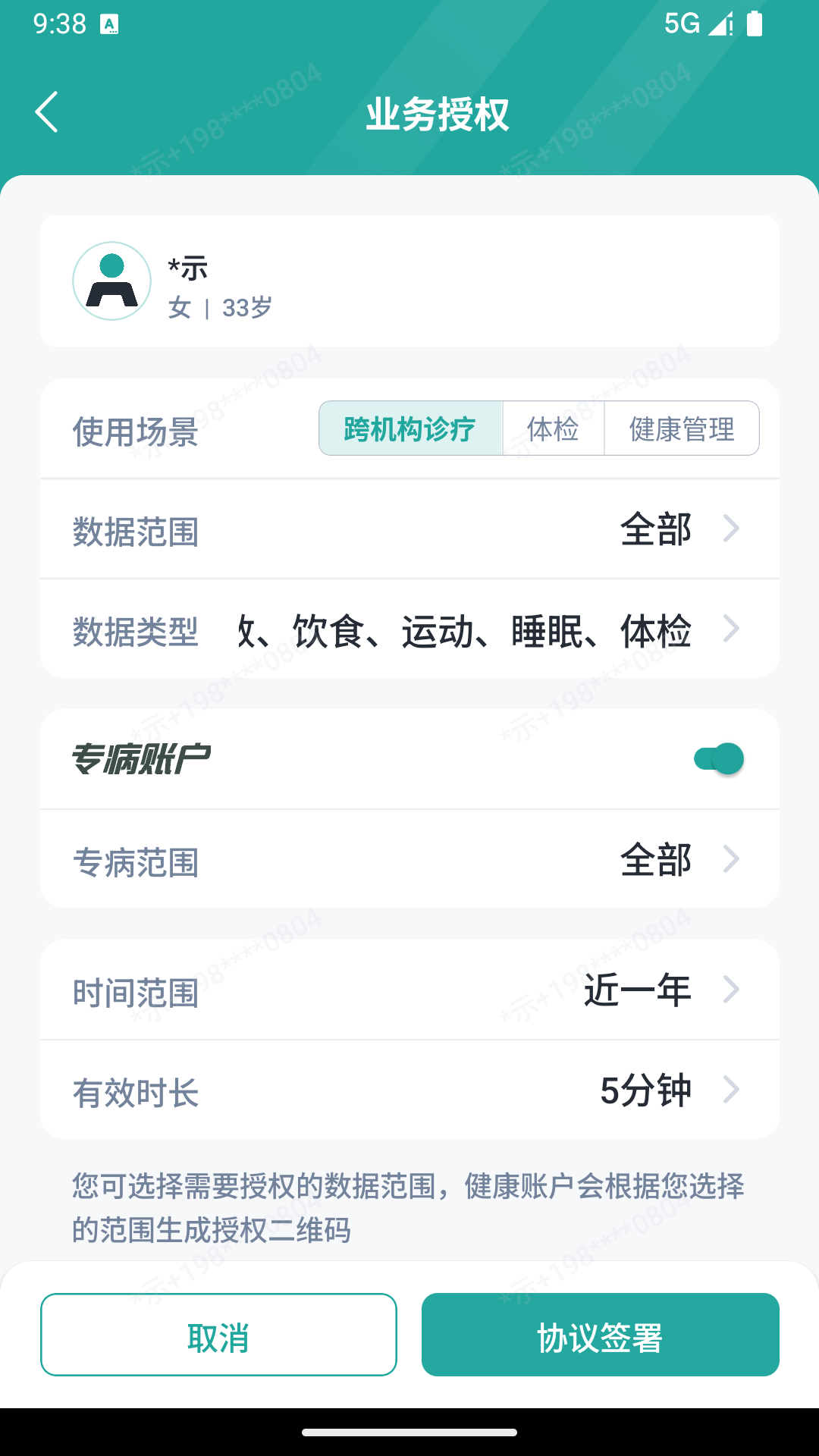Screen dimensions: 819x1456
Task: Turn off specialty disease account authorization
Action: [x=719, y=758]
